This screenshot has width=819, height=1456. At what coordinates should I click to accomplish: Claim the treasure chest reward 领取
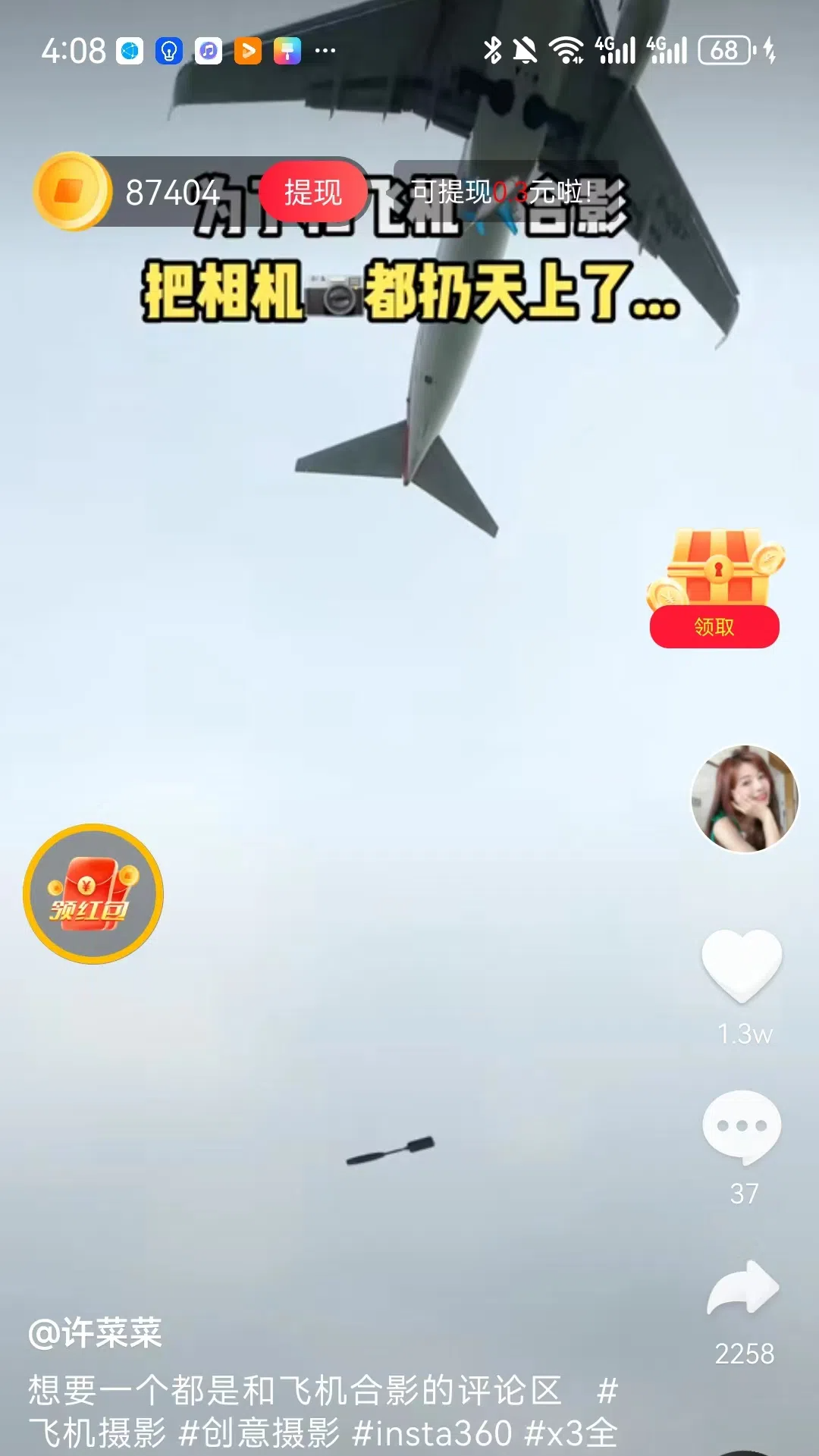[714, 626]
